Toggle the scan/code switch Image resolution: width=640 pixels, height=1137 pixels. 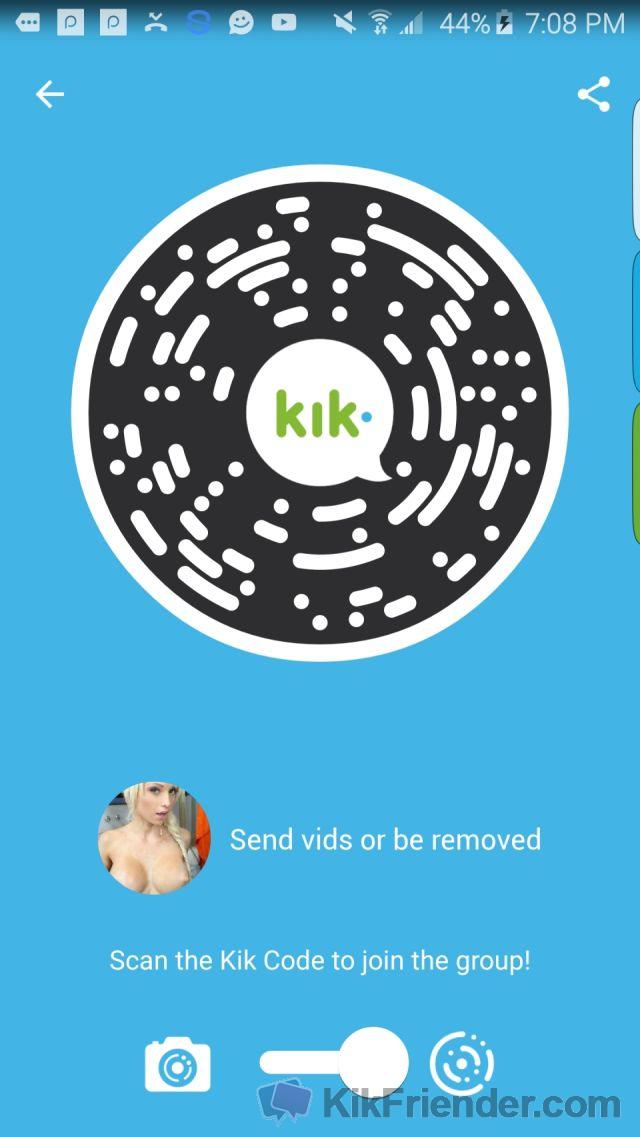point(335,1062)
